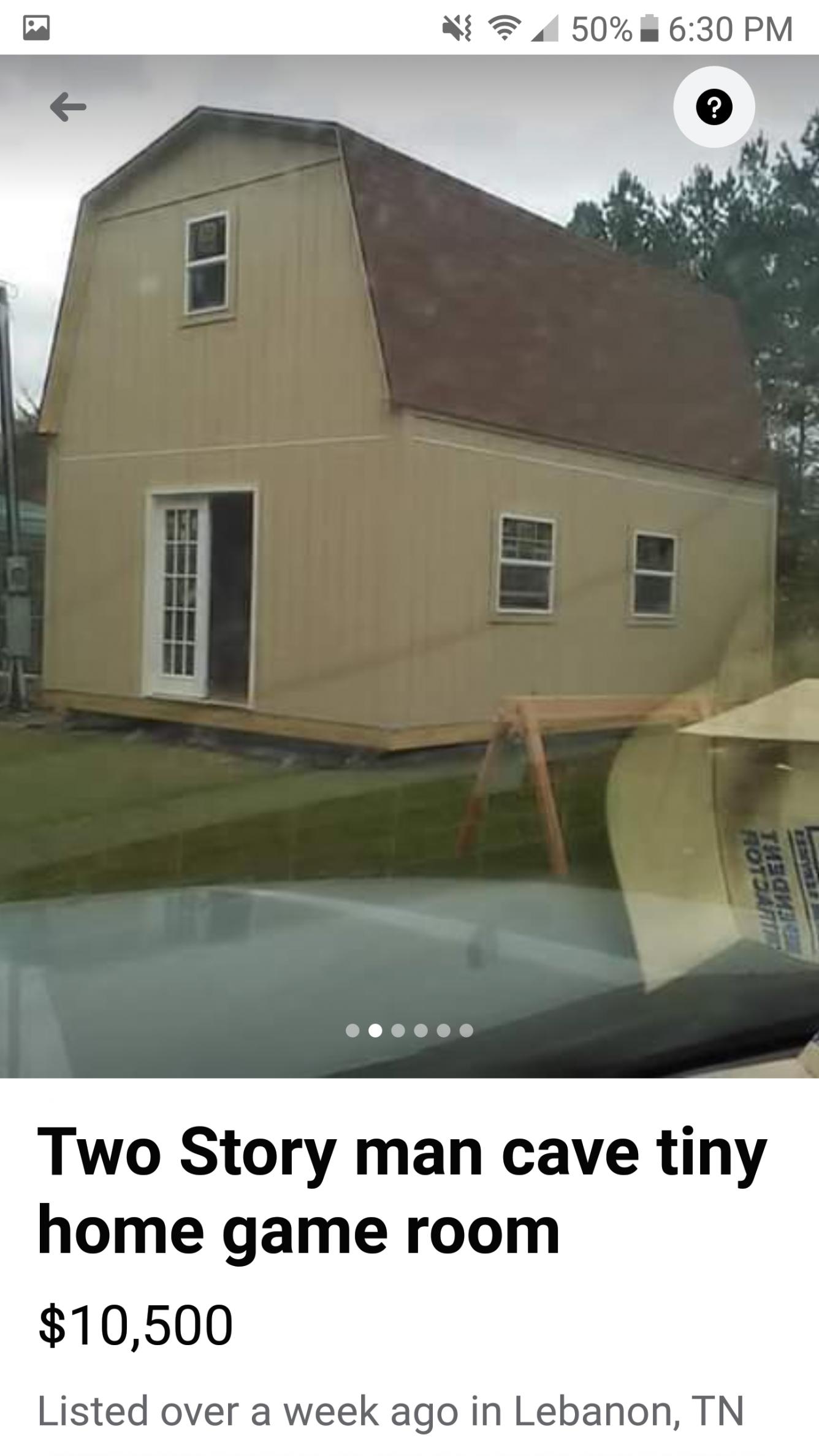Open the two story building photo
Viewport: 819px width, 1456px height.
(405, 490)
